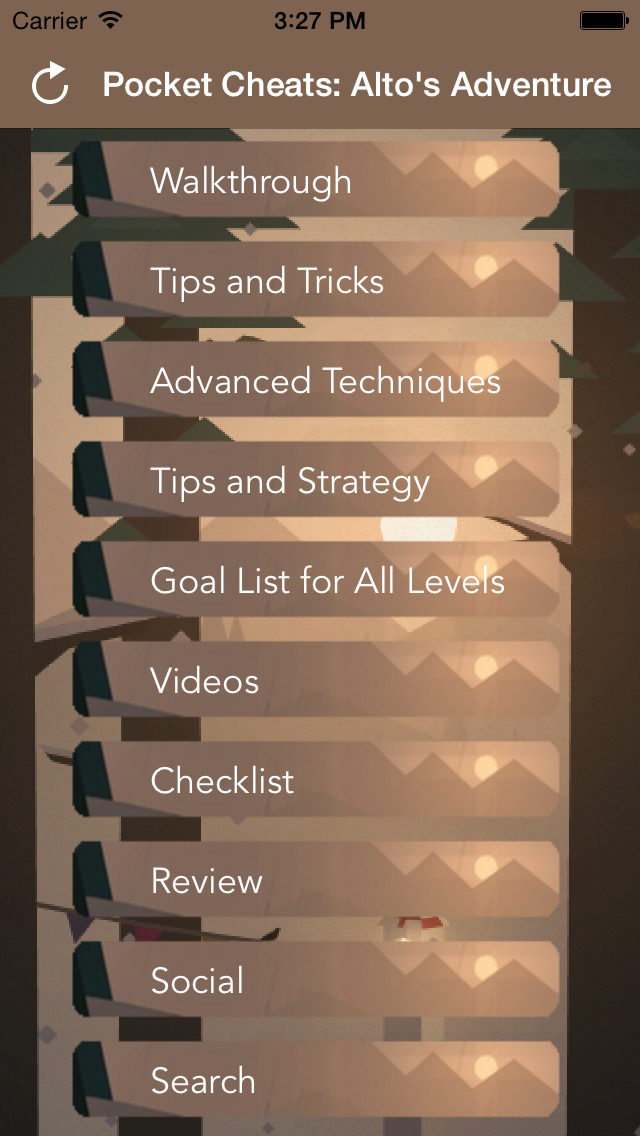640x1136 pixels.
Task: Tap the Search menu entry
Action: (x=316, y=1081)
